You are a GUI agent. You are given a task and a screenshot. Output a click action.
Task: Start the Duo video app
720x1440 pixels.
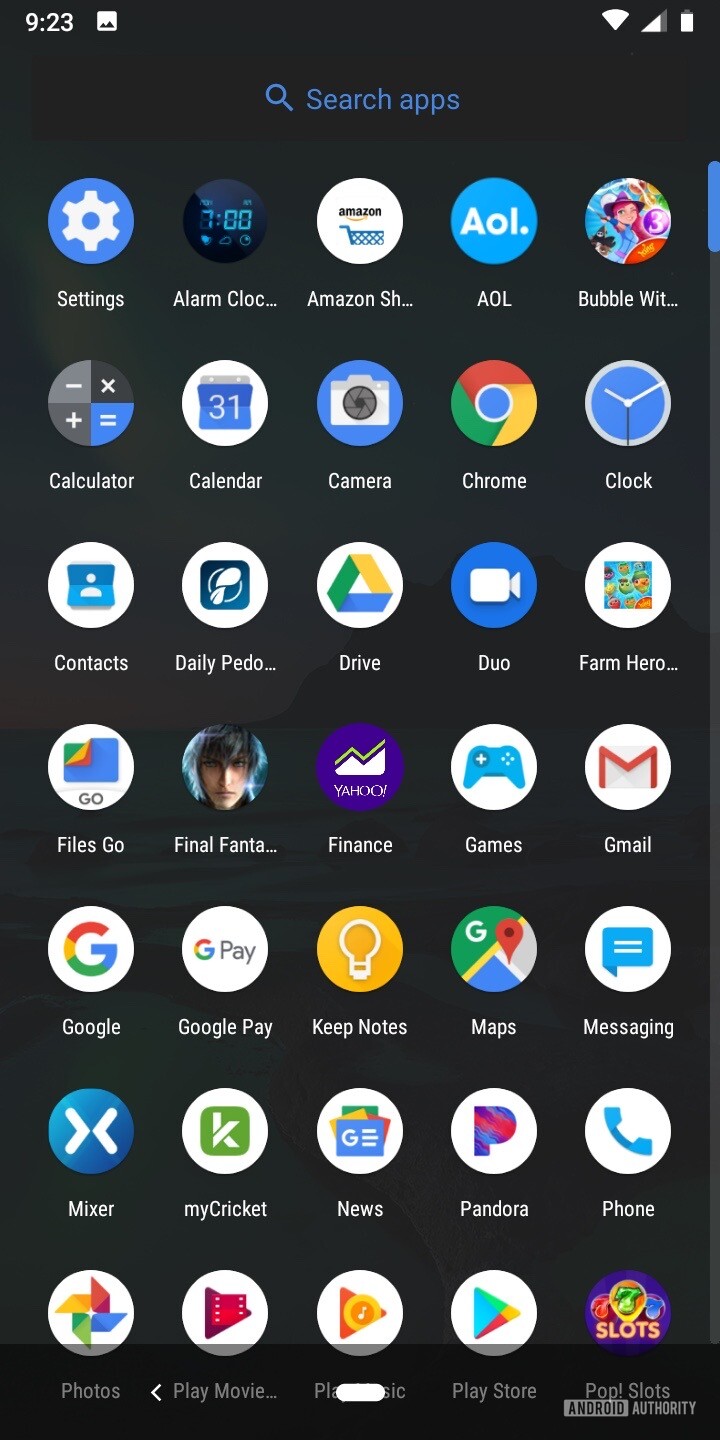(494, 586)
